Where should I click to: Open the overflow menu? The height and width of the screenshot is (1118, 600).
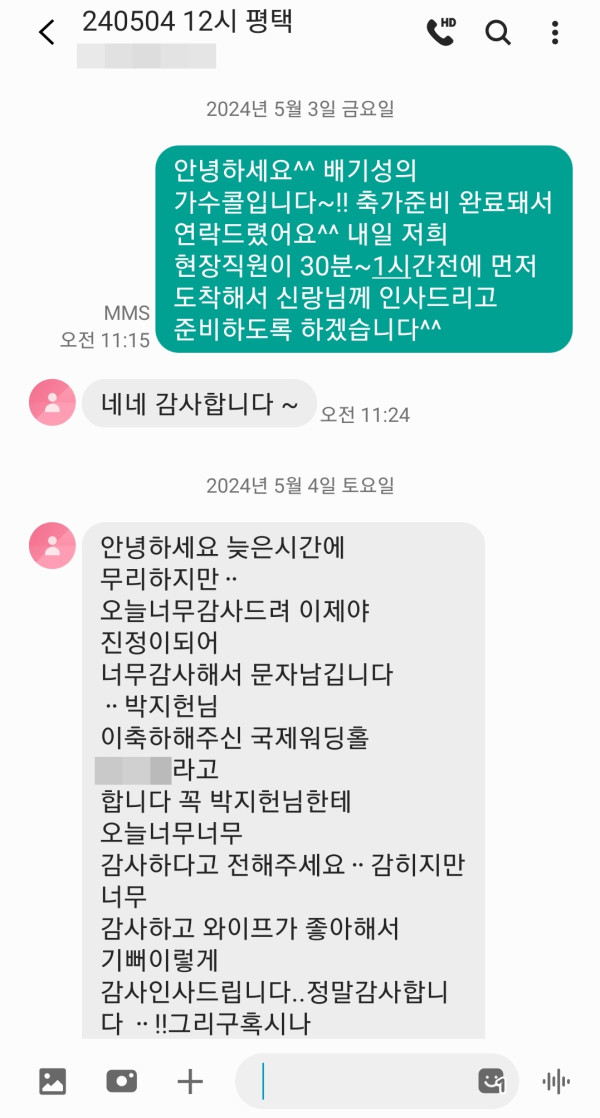(555, 32)
